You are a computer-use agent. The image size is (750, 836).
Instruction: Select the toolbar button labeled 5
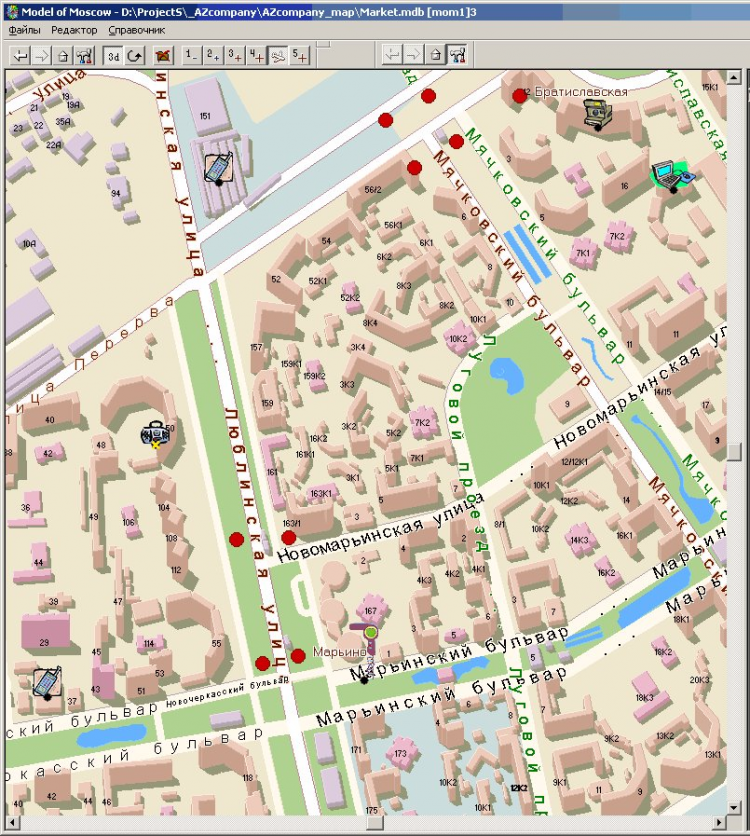[300, 55]
